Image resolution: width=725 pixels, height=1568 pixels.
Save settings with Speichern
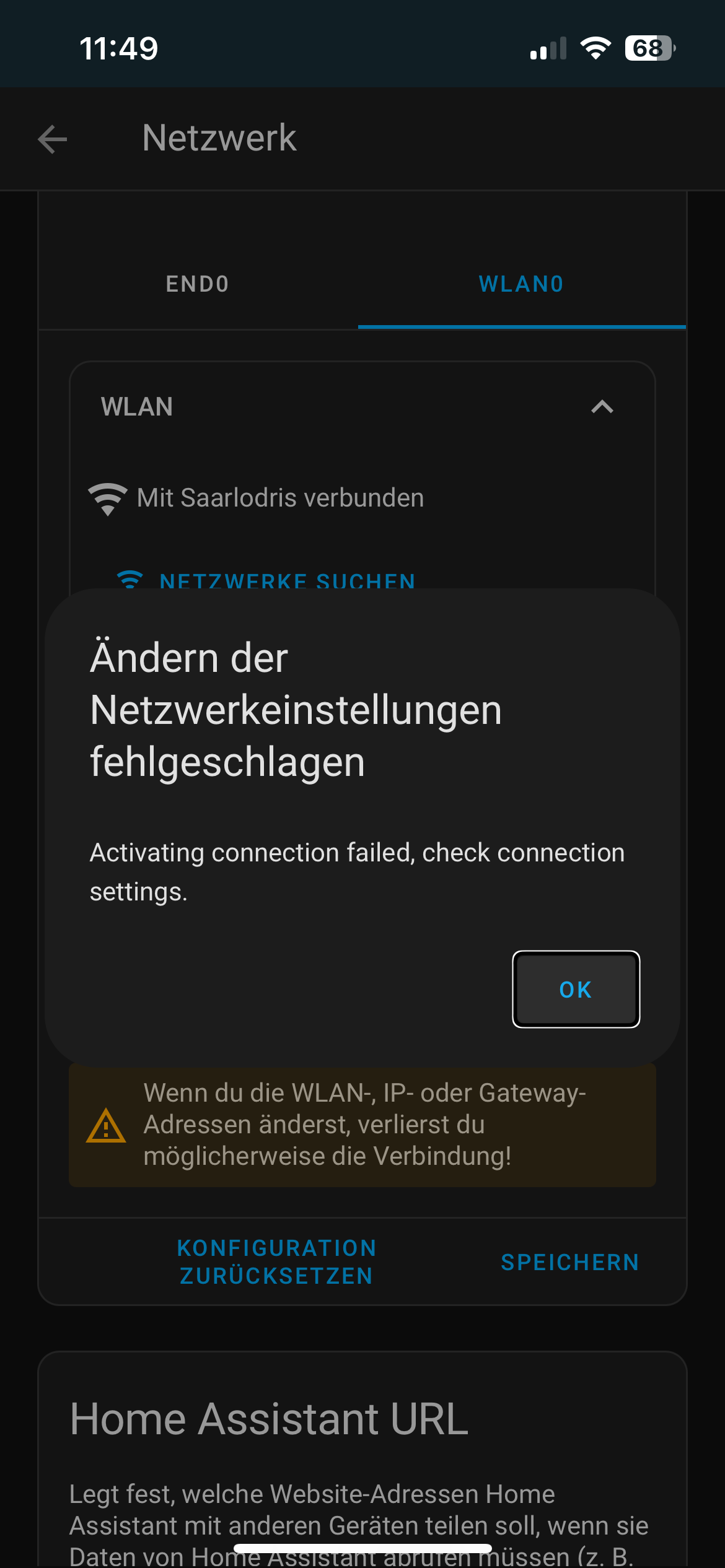570,1262
